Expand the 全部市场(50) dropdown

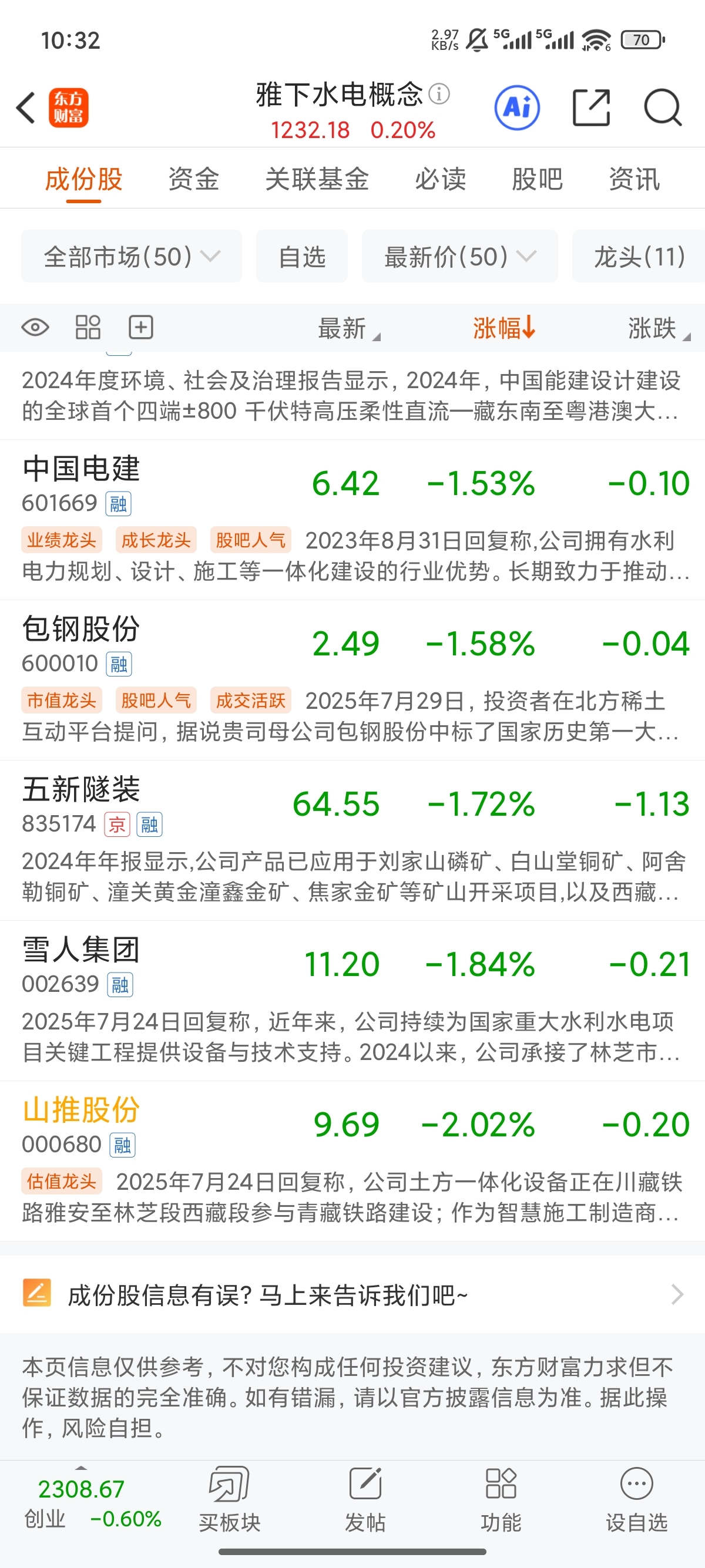(132, 256)
